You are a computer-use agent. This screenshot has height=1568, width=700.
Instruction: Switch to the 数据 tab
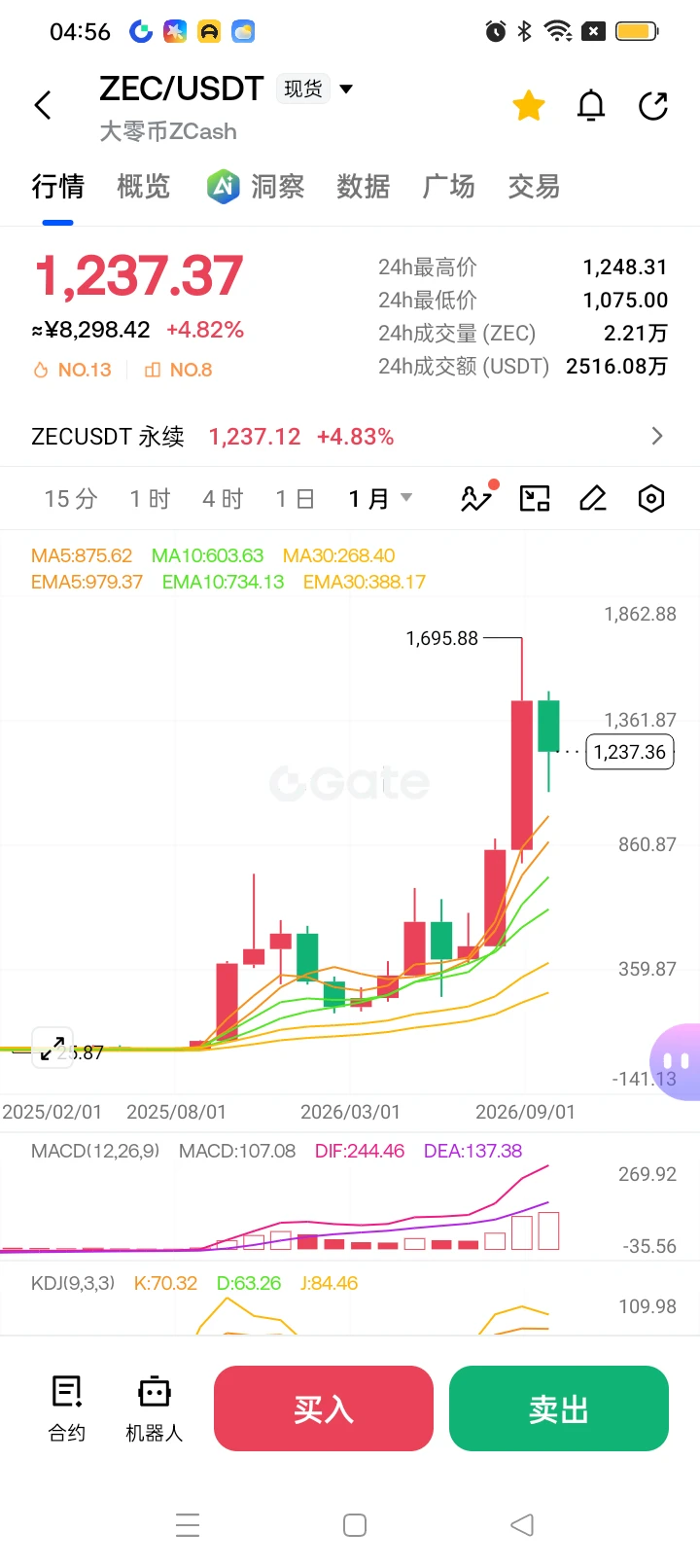363,186
